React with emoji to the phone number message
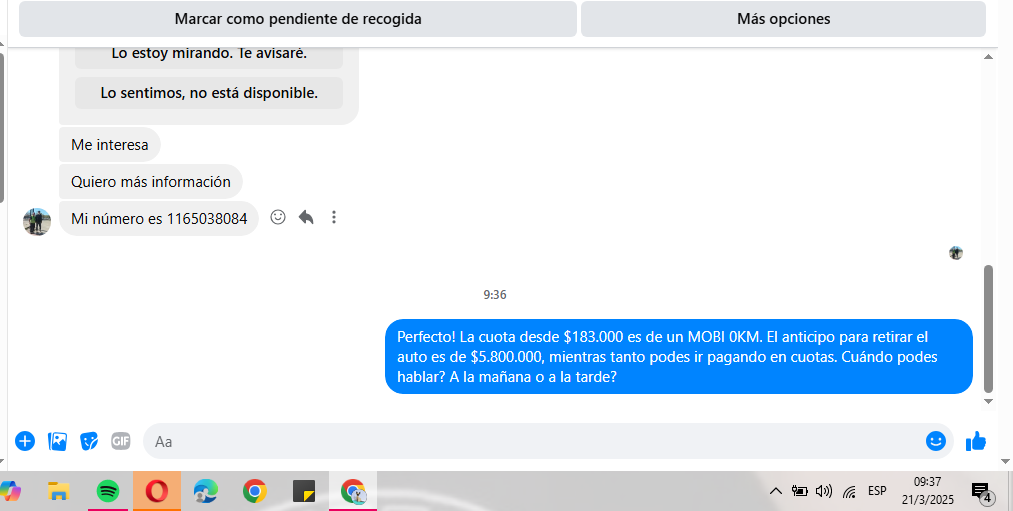Image resolution: width=1013 pixels, height=511 pixels. pos(279,217)
